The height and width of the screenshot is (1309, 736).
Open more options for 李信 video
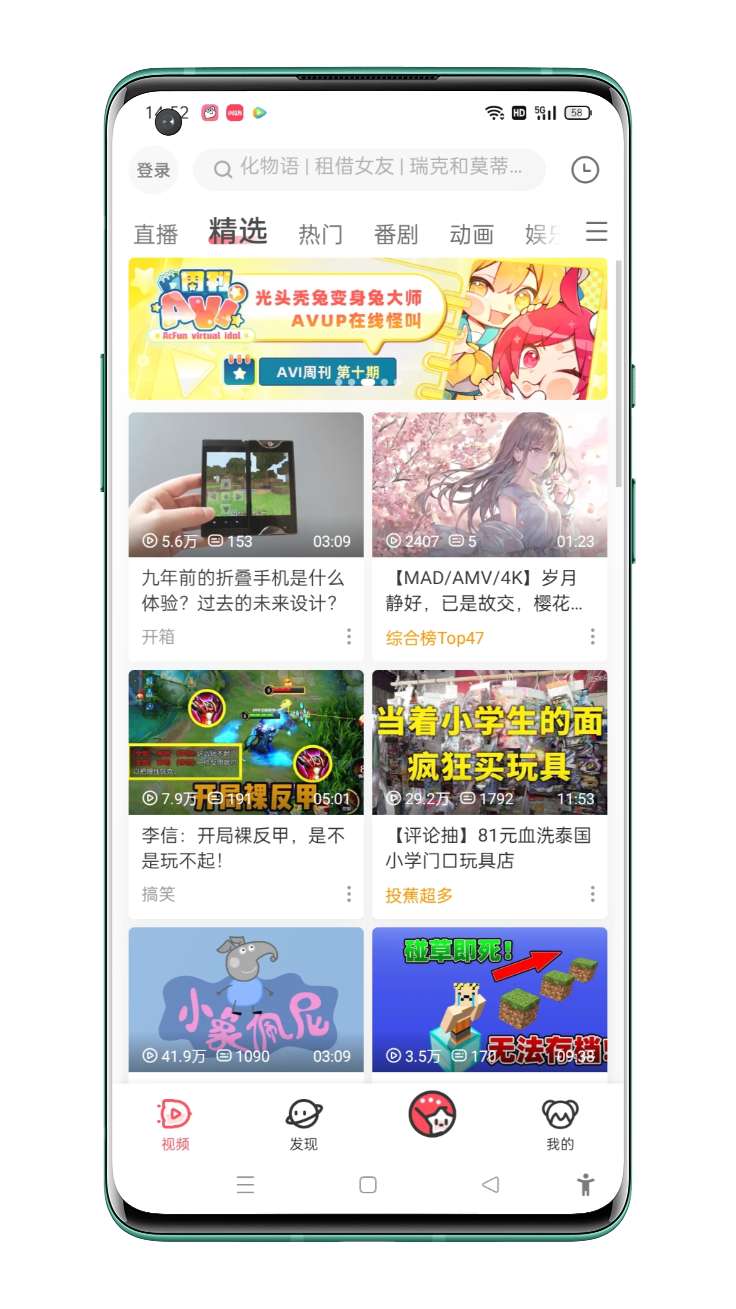pyautogui.click(x=349, y=894)
